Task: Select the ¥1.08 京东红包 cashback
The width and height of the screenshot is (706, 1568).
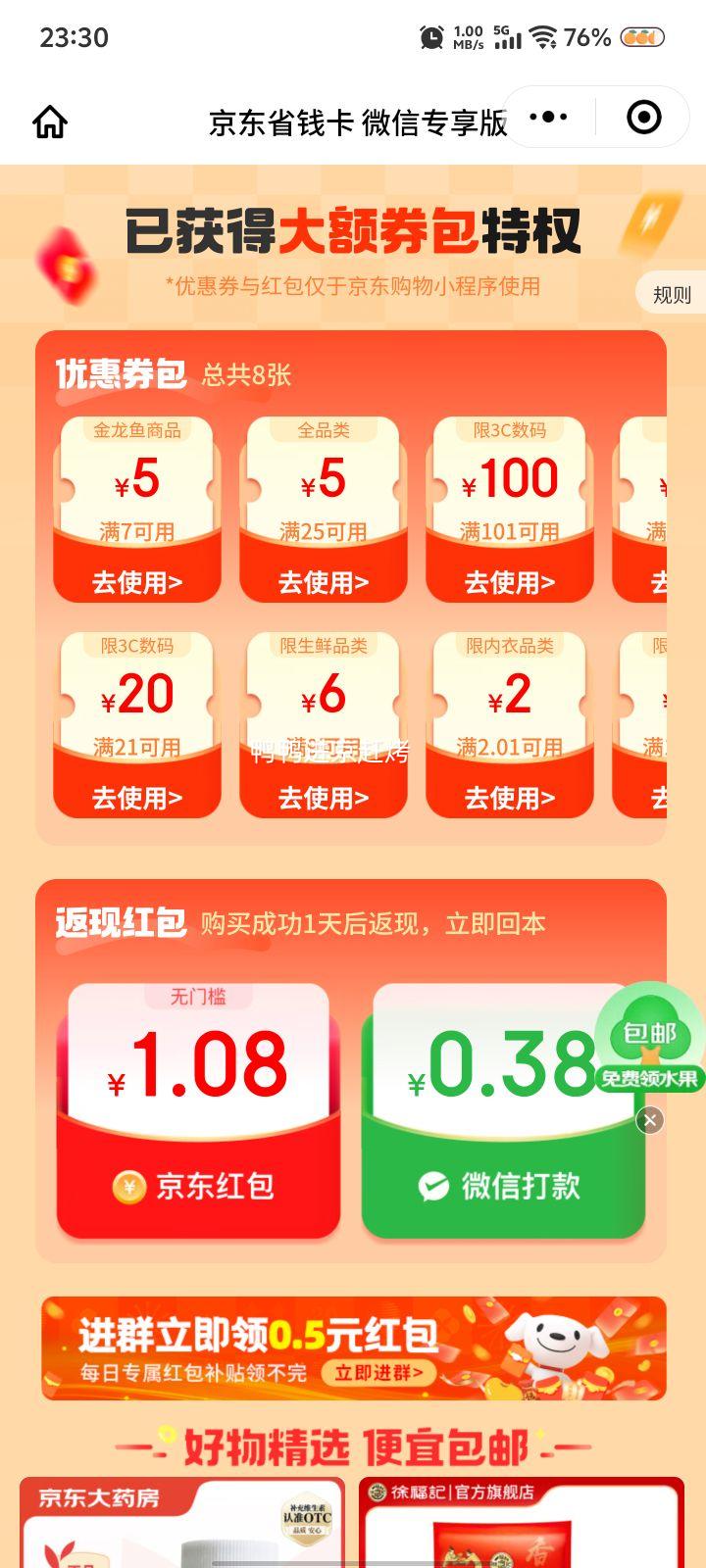Action: click(x=199, y=1110)
